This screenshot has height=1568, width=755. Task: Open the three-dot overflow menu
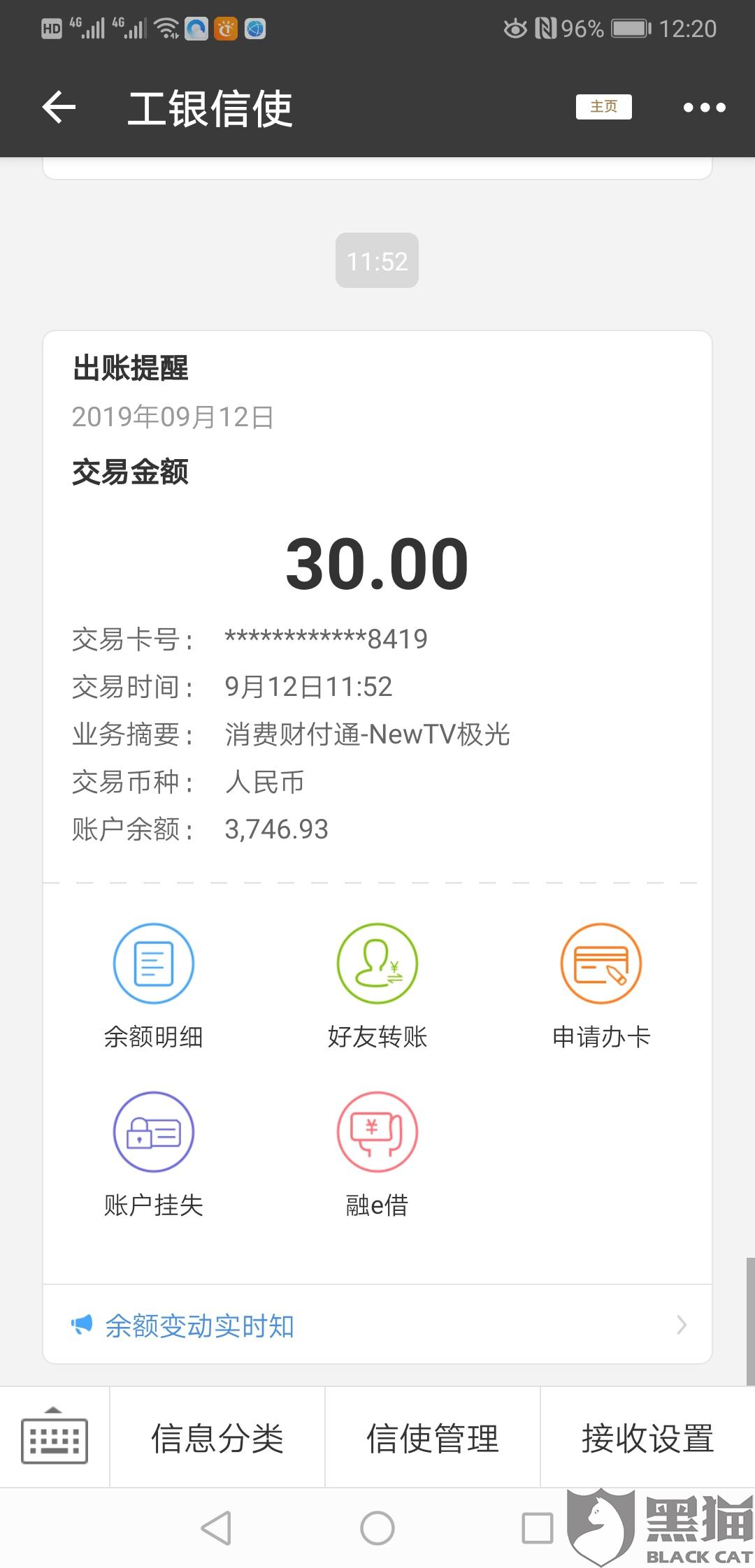(x=704, y=108)
